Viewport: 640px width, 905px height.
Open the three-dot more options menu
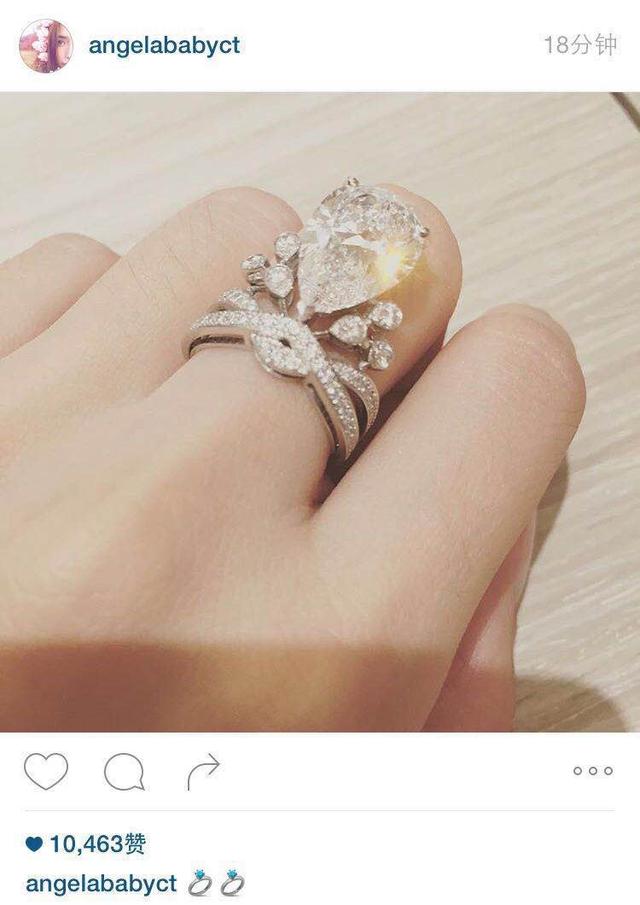592,771
